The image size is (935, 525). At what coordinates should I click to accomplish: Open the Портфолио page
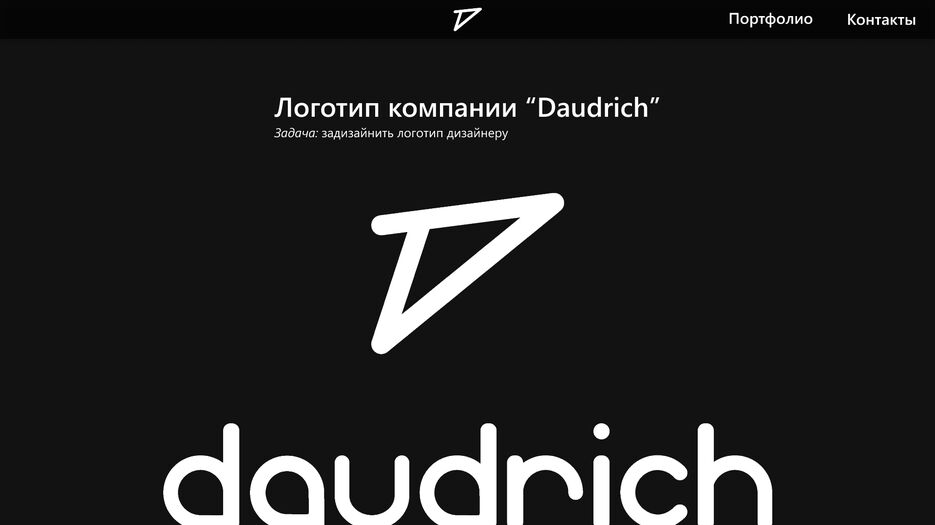tap(770, 19)
